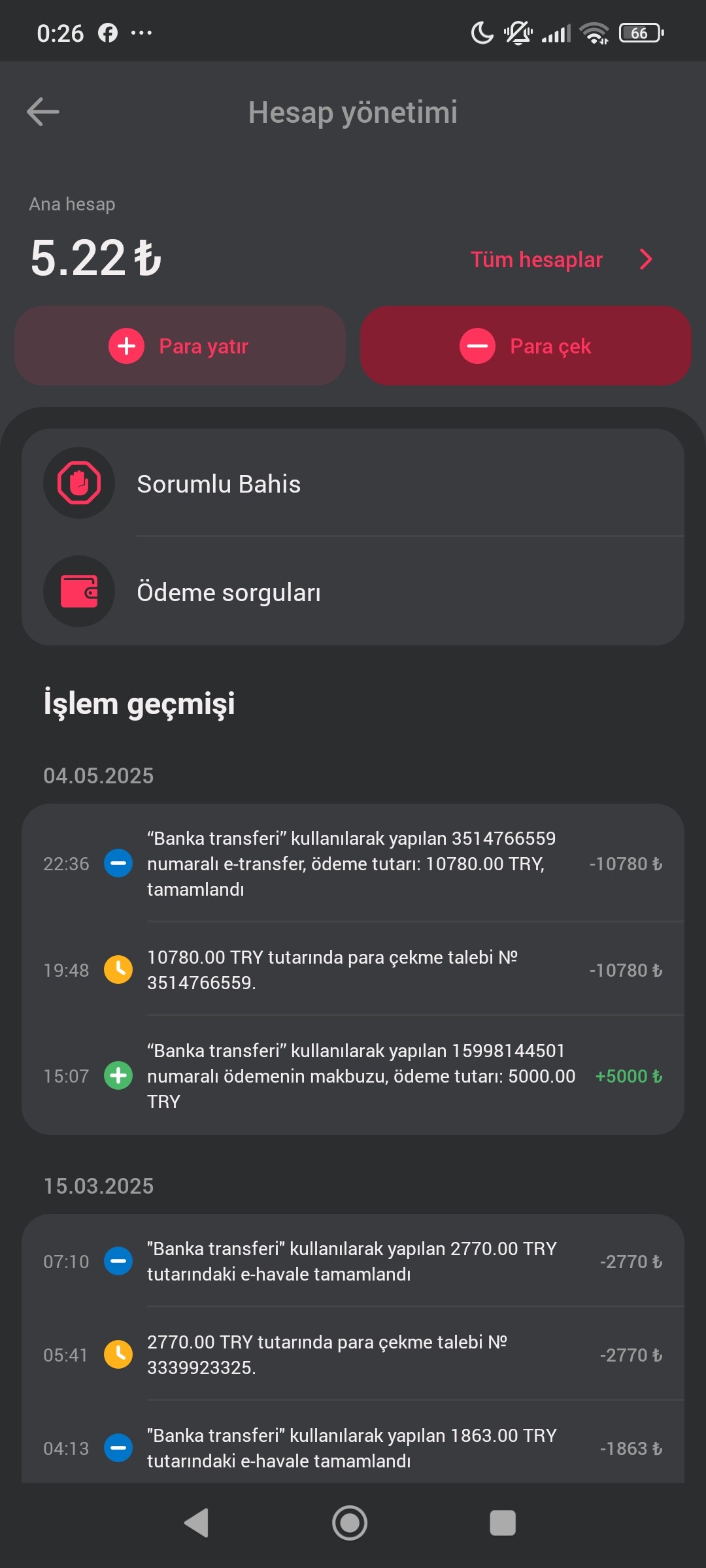Open Sorumlu Bahis settings
The height and width of the screenshot is (1568, 706).
(x=353, y=483)
